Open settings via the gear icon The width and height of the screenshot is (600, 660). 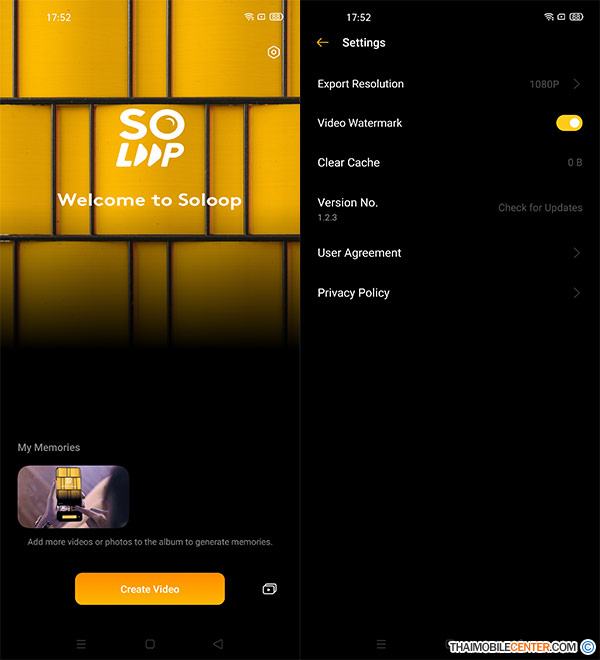click(x=274, y=52)
